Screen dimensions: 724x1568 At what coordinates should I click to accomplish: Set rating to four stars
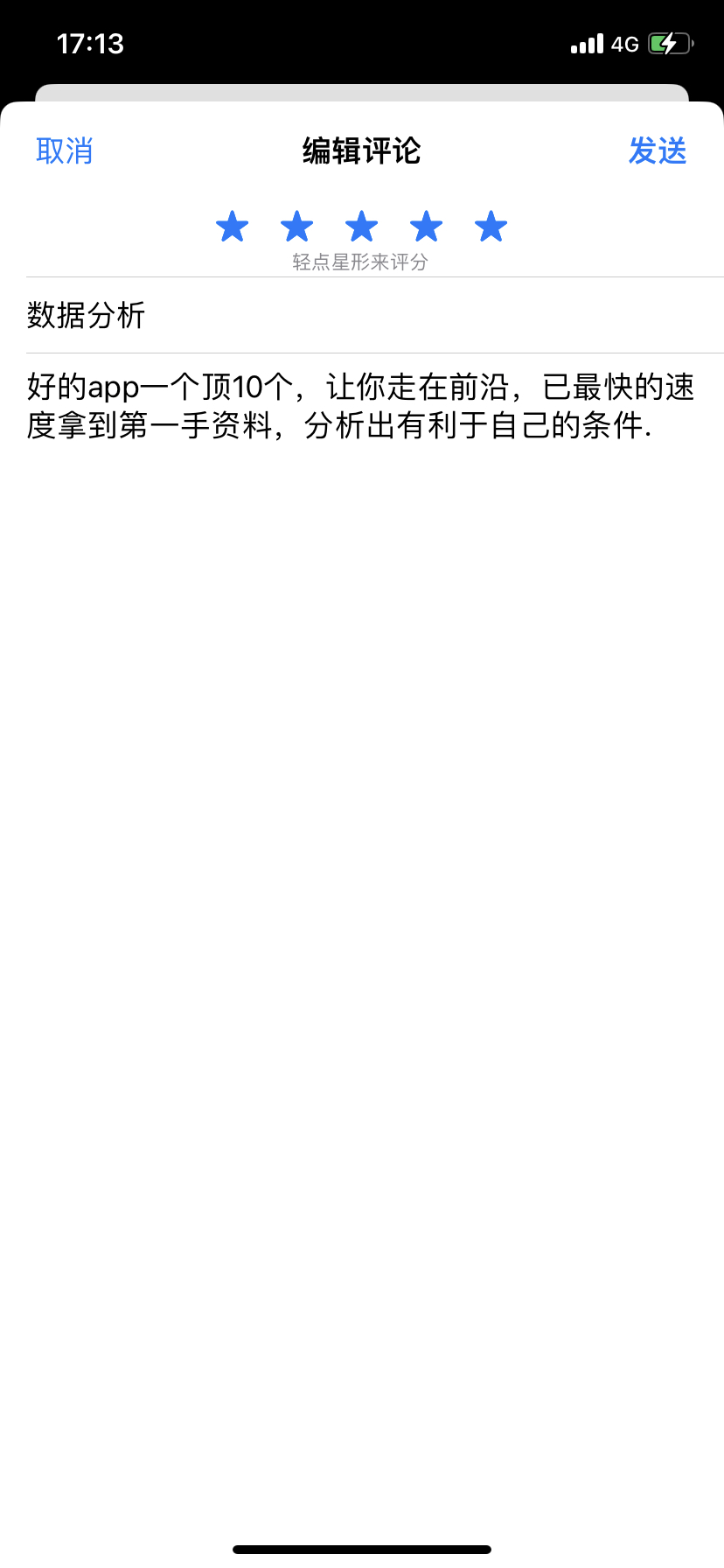[x=427, y=227]
